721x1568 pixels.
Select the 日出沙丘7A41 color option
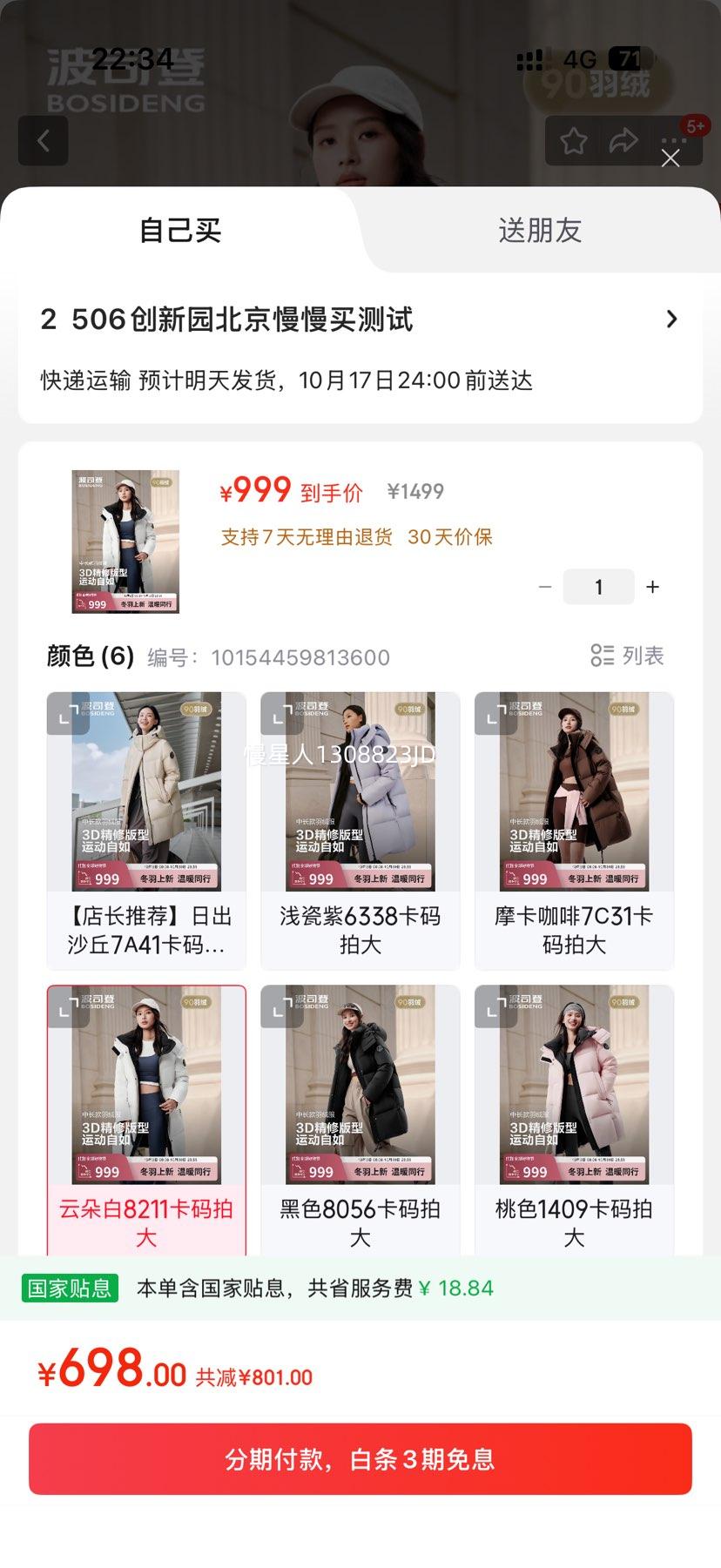(x=146, y=928)
